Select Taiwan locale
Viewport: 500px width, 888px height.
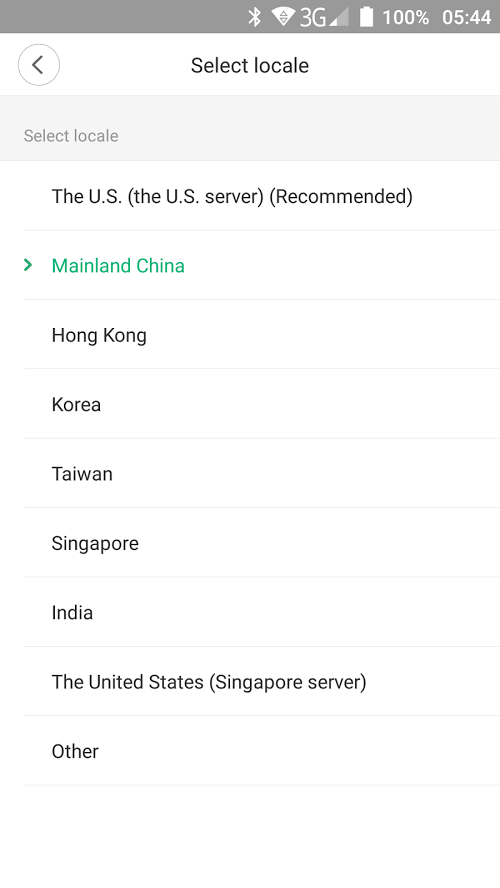pyautogui.click(x=250, y=473)
